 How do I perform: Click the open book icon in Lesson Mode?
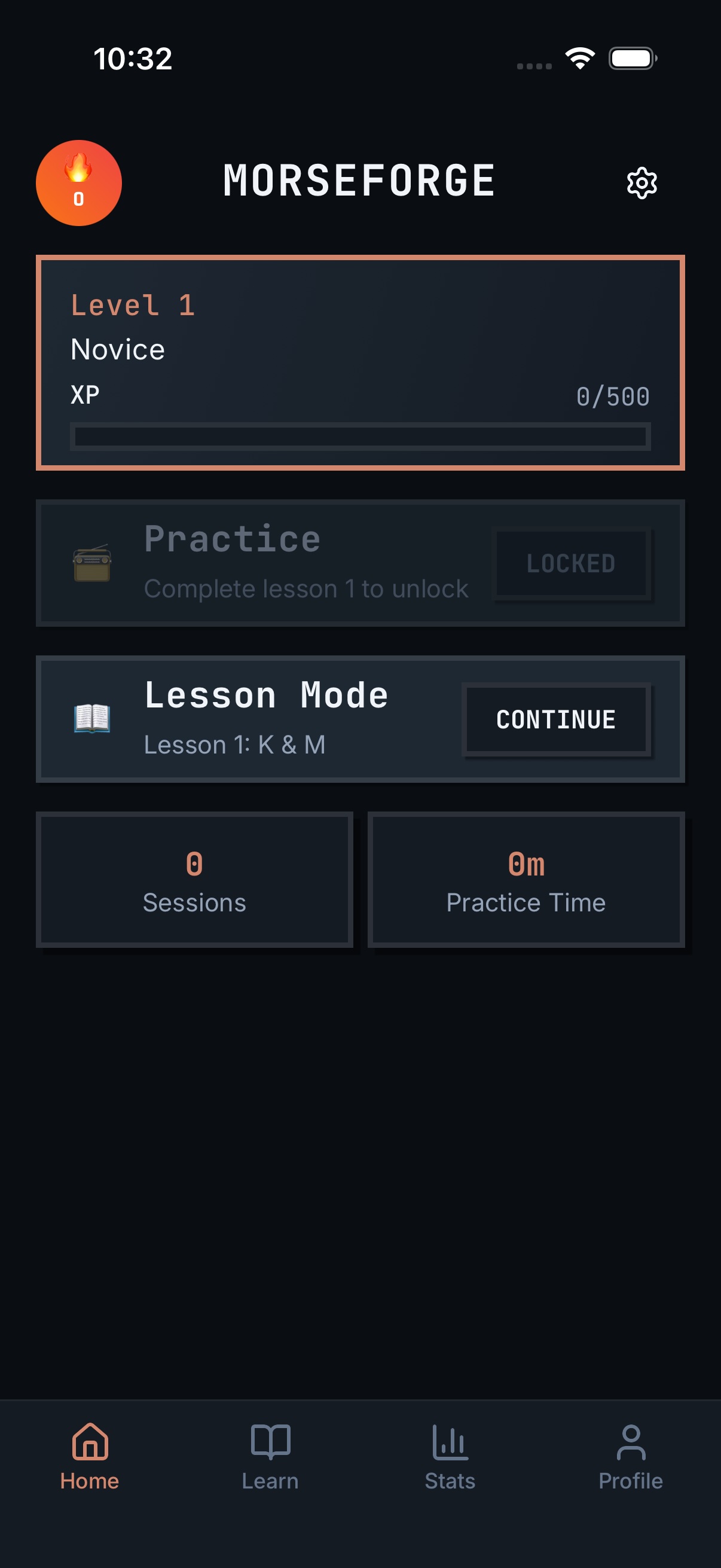coord(93,718)
